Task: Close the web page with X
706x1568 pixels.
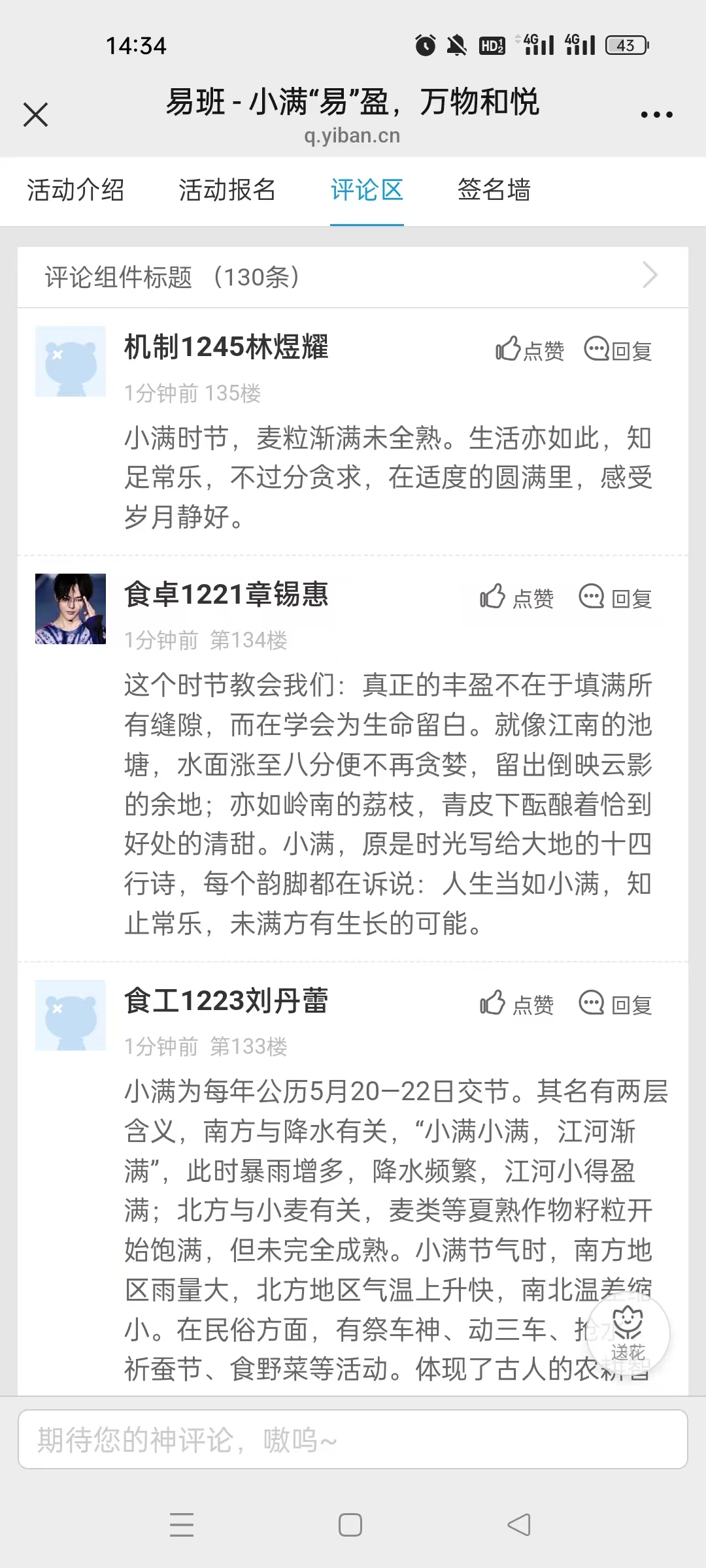Action: pyautogui.click(x=35, y=114)
